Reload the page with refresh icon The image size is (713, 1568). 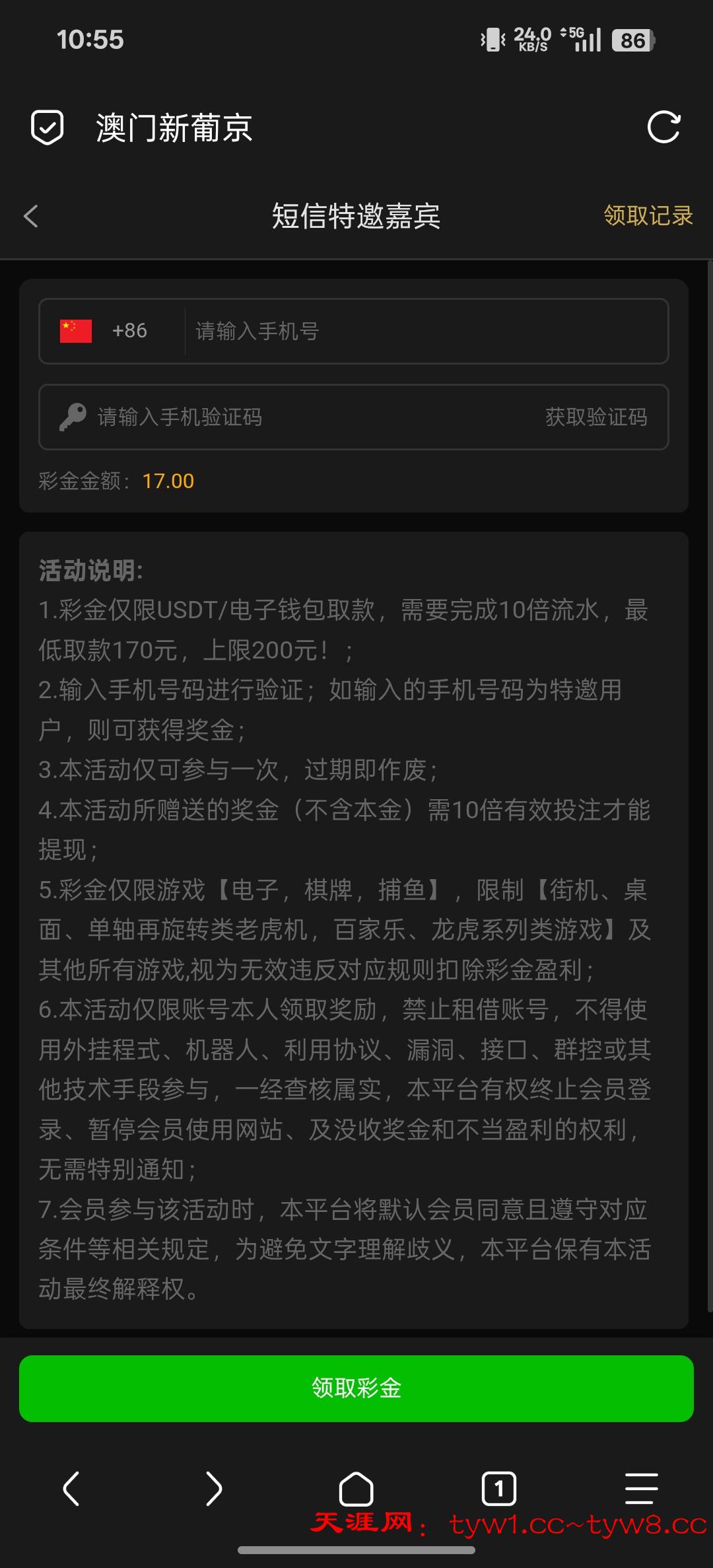point(663,127)
